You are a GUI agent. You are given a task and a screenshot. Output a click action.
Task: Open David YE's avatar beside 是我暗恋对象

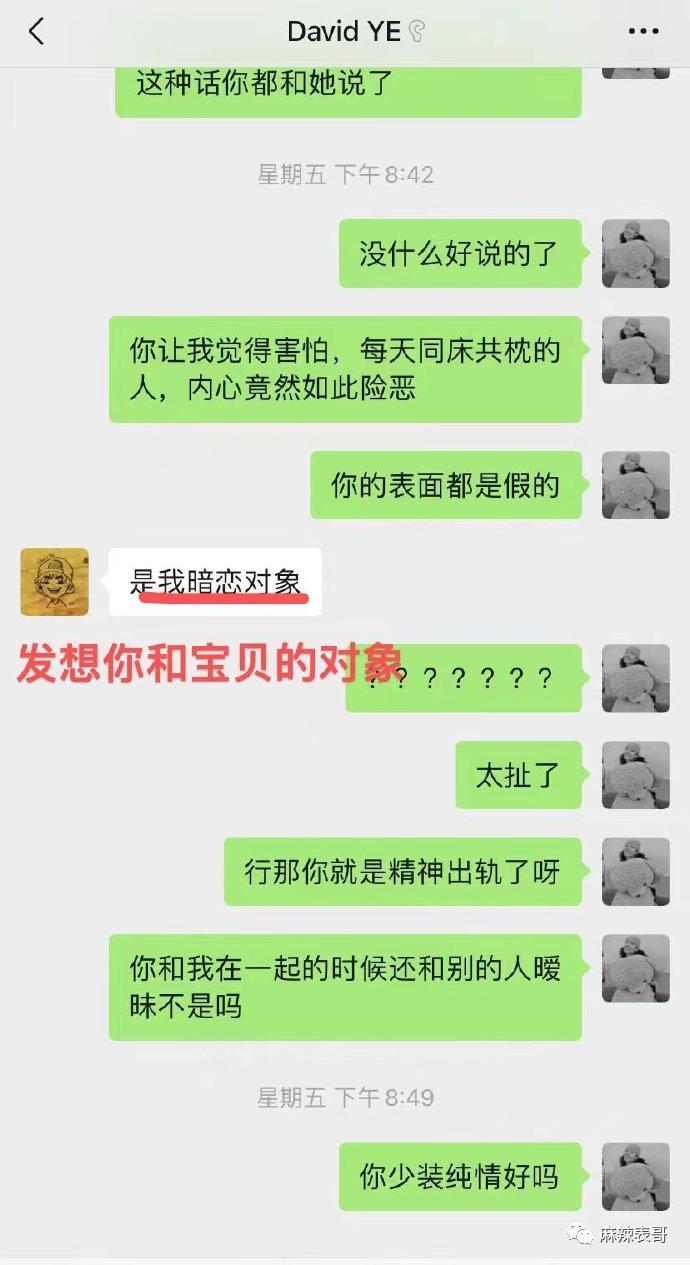pos(54,581)
